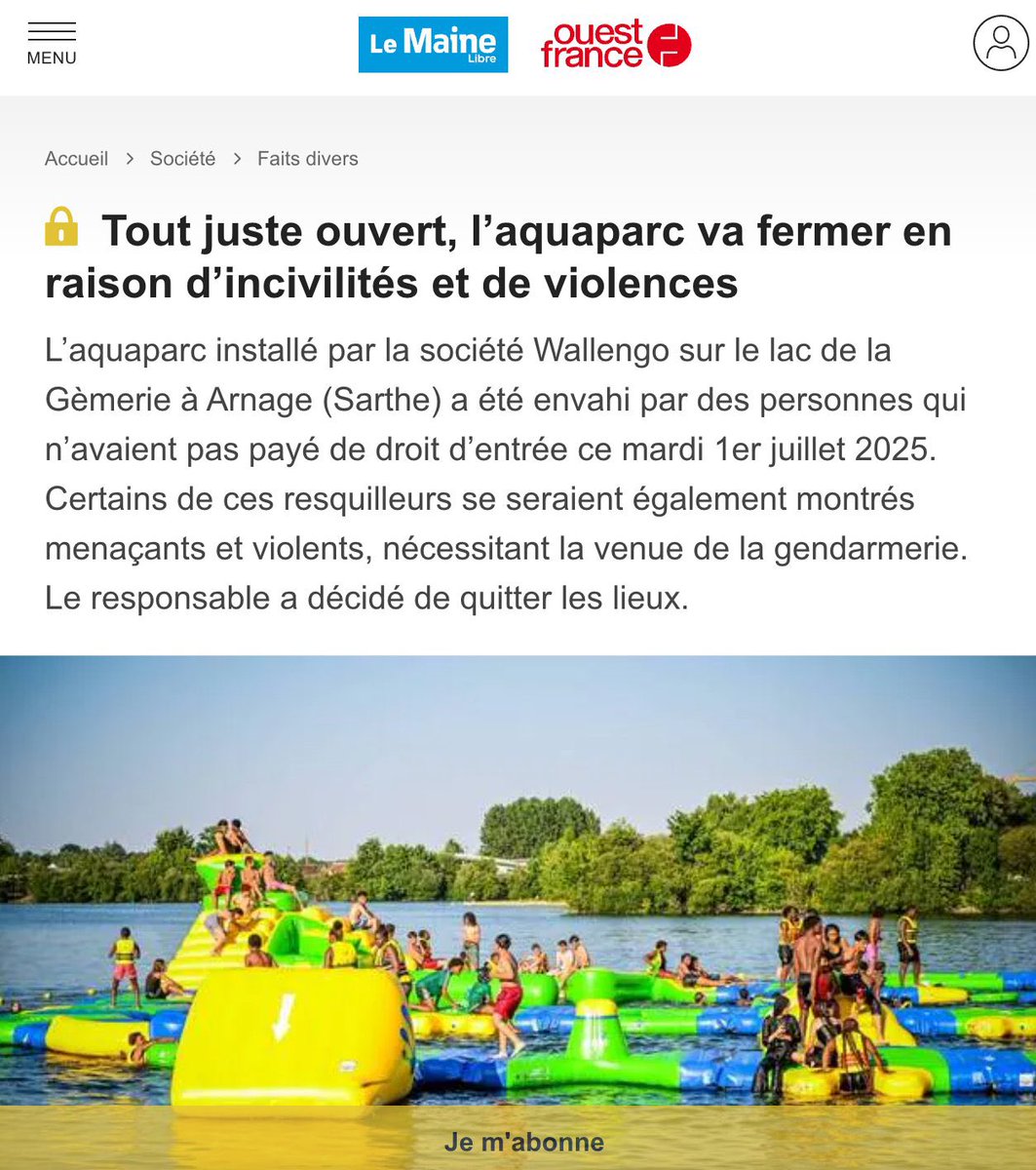Go to Le Maine Libre homepage logo
This screenshot has width=1036, height=1170.
[x=433, y=45]
